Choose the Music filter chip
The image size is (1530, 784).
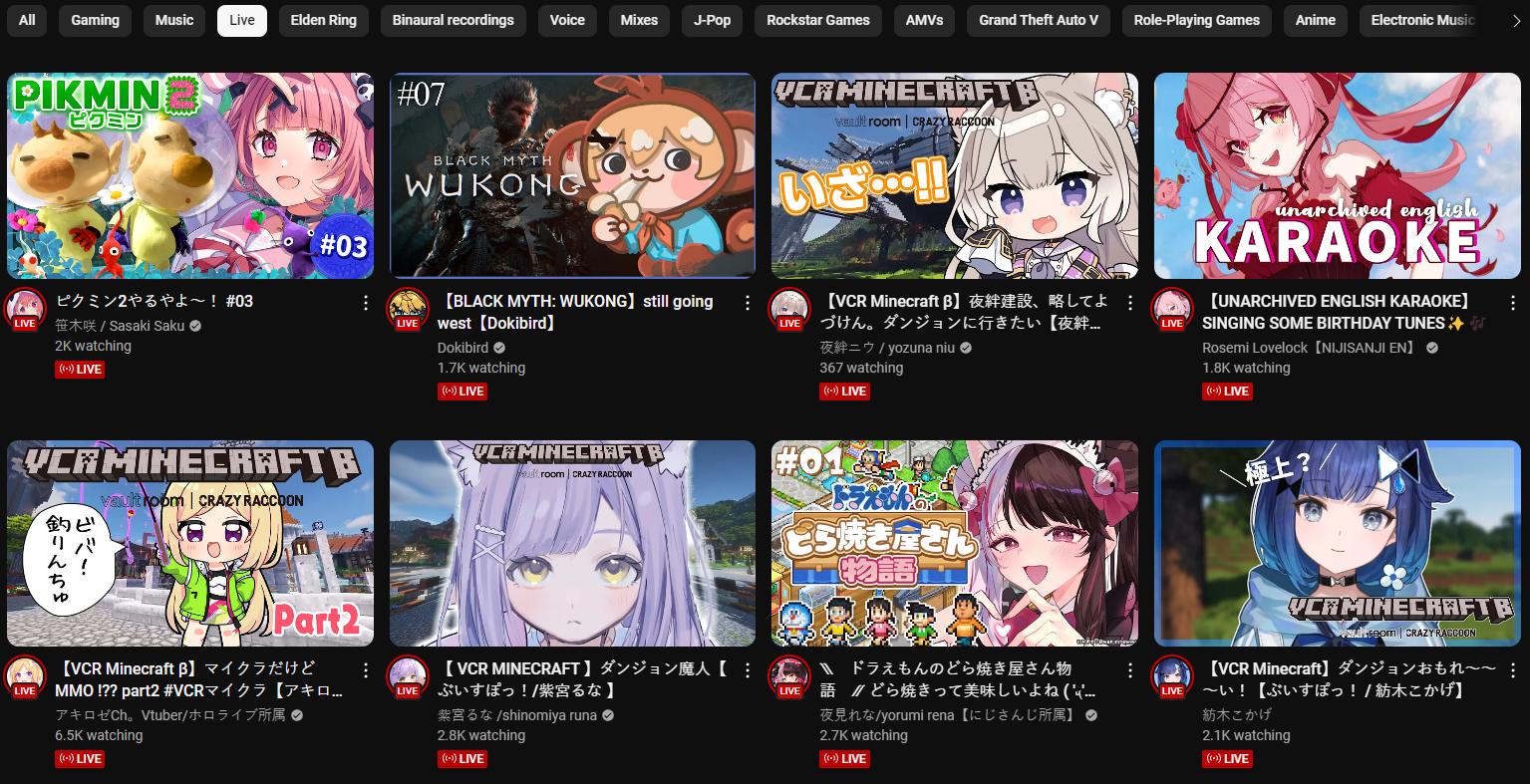pos(174,20)
